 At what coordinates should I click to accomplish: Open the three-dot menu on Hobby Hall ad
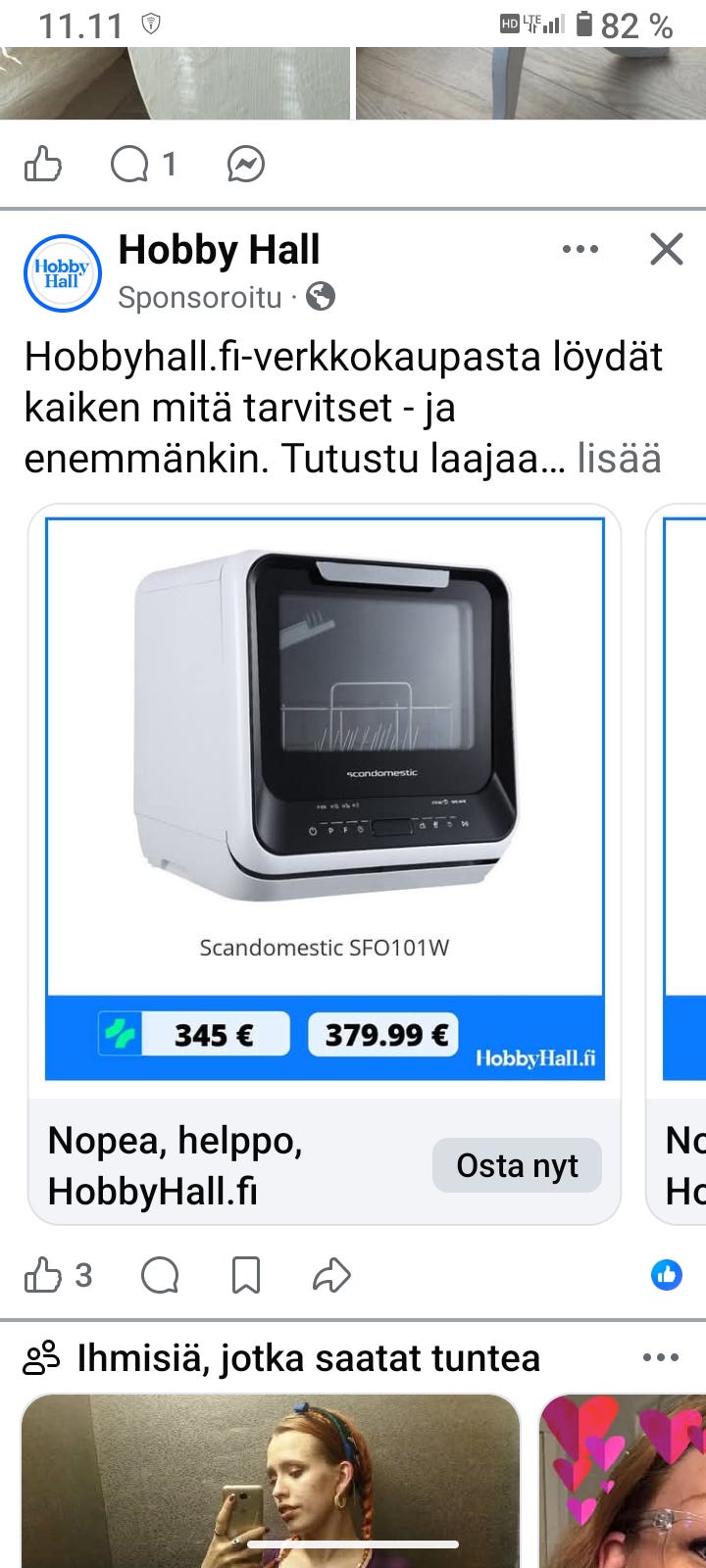tap(580, 249)
